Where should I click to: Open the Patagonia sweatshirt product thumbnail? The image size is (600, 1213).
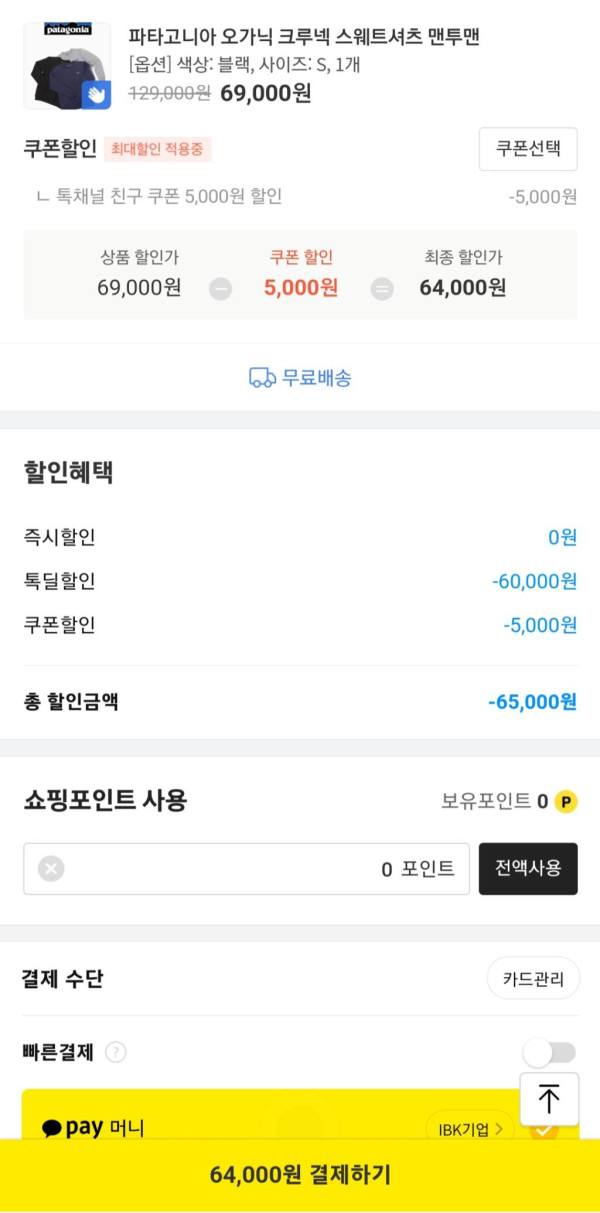pos(67,66)
